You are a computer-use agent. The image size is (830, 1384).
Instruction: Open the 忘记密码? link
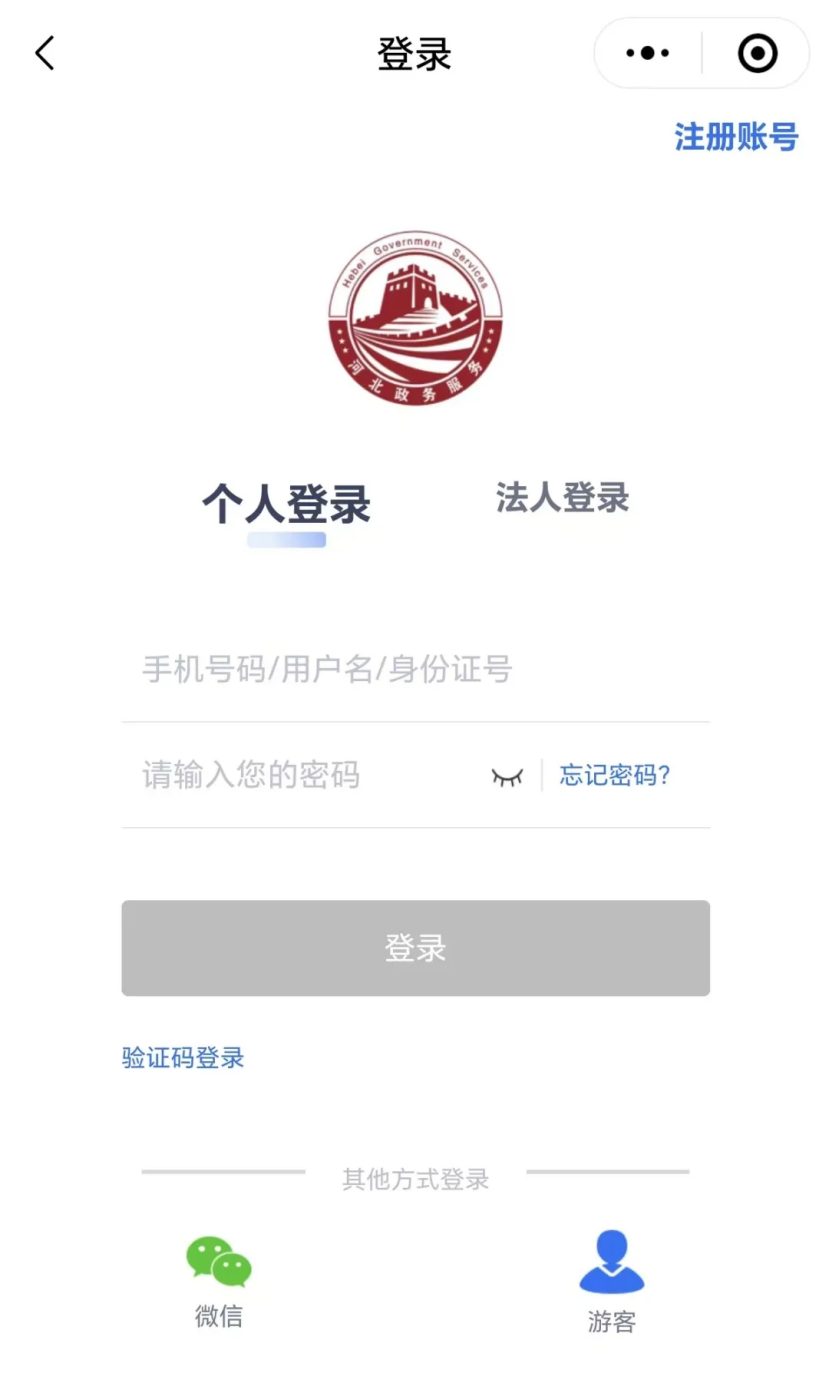pos(614,775)
